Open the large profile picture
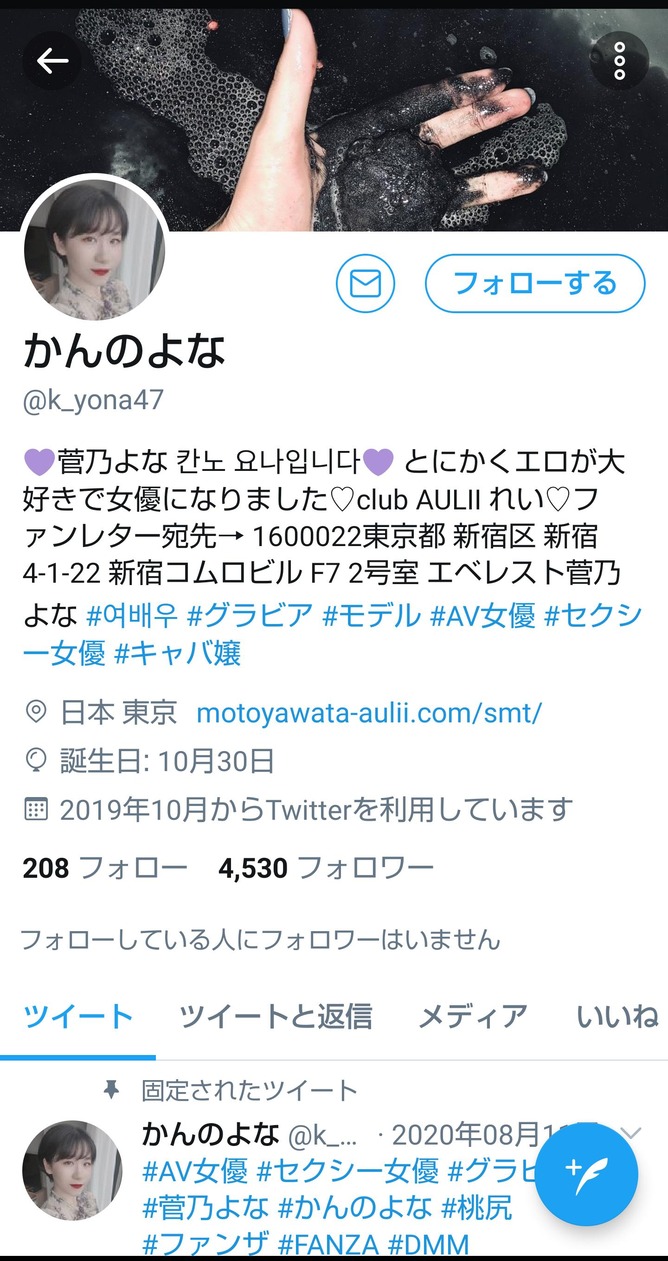The width and height of the screenshot is (668, 1261). point(94,260)
